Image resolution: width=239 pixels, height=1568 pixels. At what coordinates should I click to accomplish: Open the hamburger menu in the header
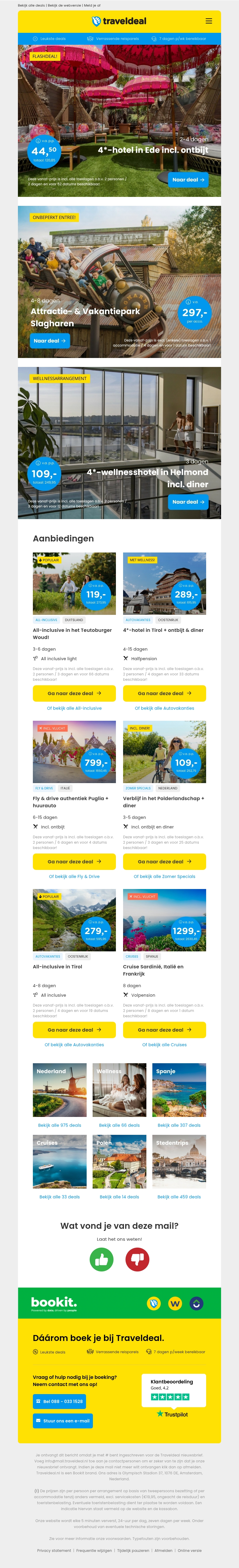209,21
